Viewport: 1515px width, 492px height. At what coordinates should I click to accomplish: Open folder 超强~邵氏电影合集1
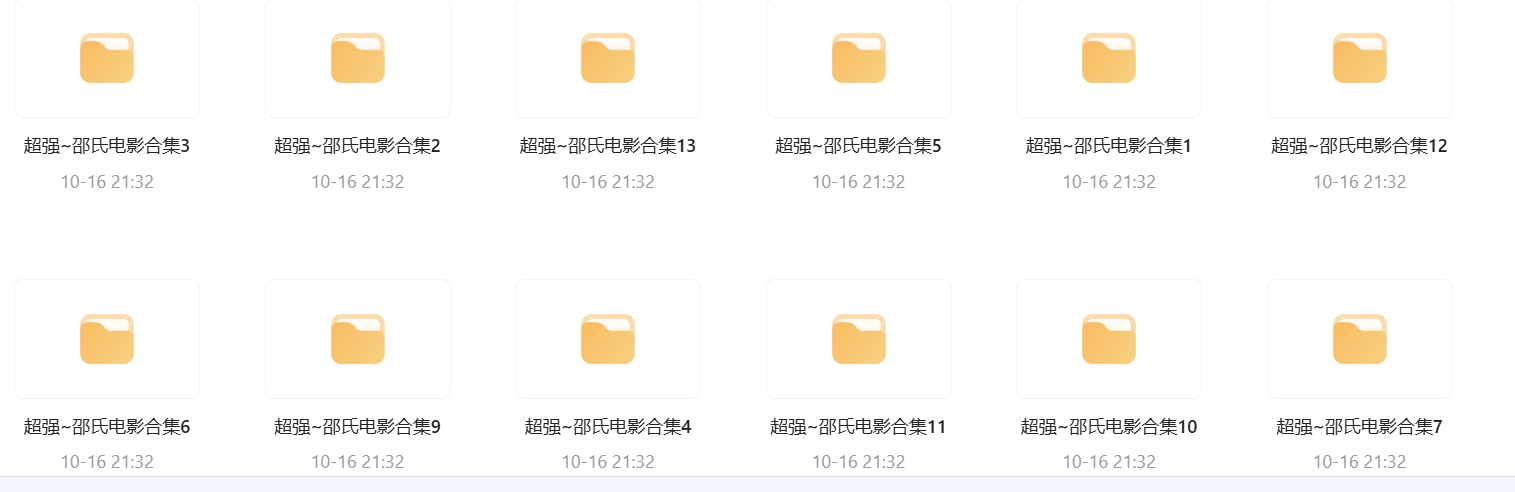point(1109,58)
